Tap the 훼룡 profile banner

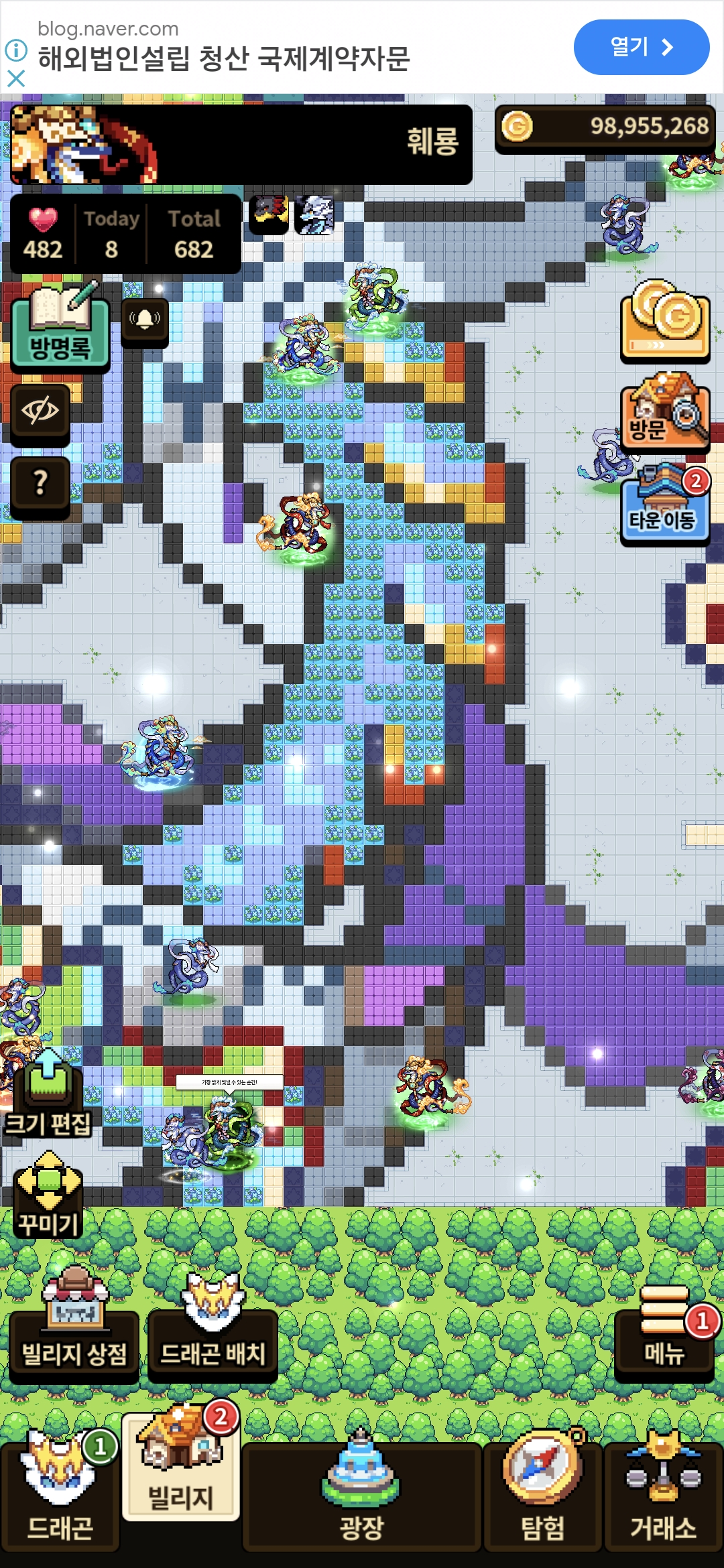coord(241,143)
